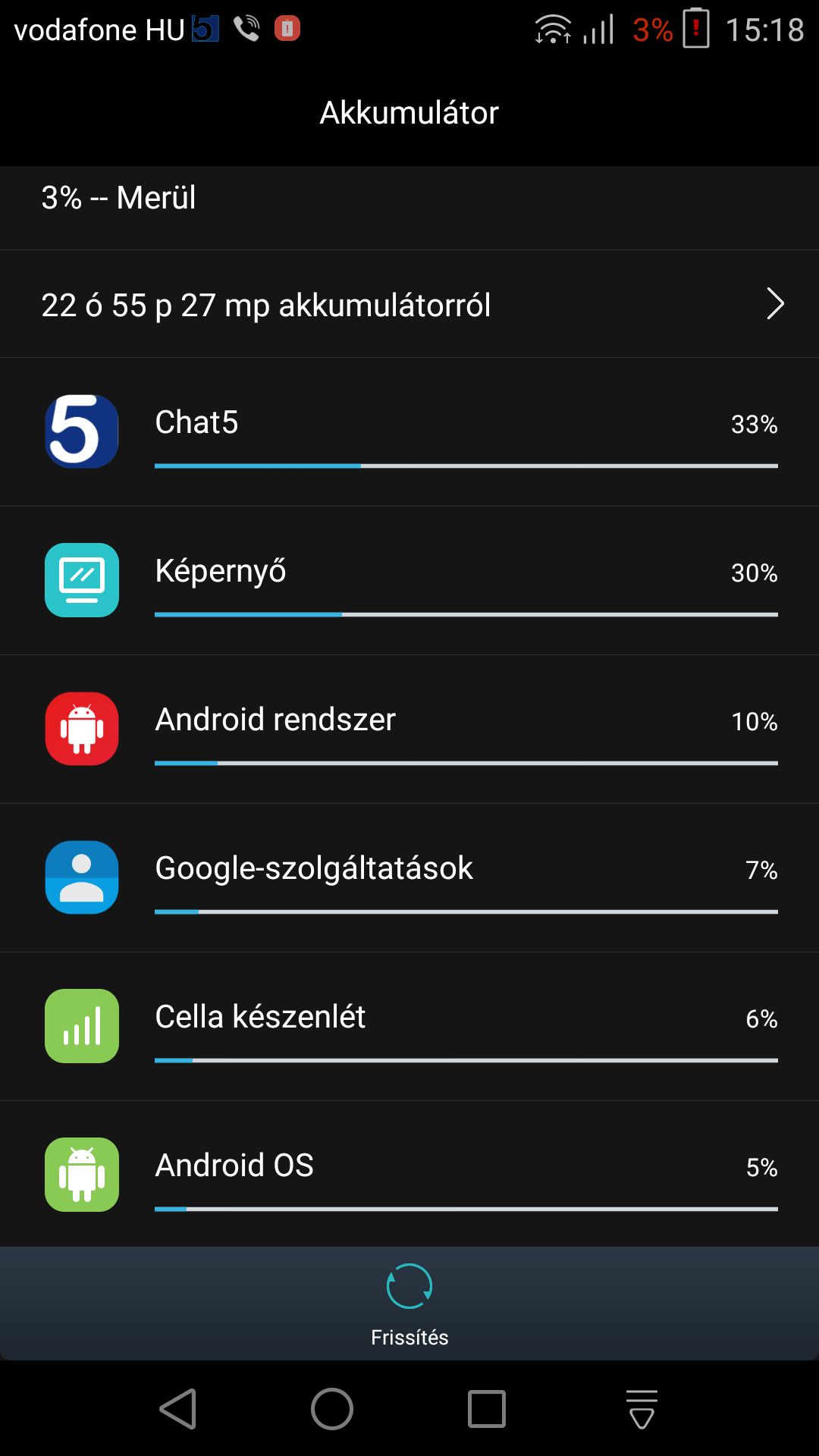View Android rendszer battery usage
The height and width of the screenshot is (1456, 819).
coord(409,730)
